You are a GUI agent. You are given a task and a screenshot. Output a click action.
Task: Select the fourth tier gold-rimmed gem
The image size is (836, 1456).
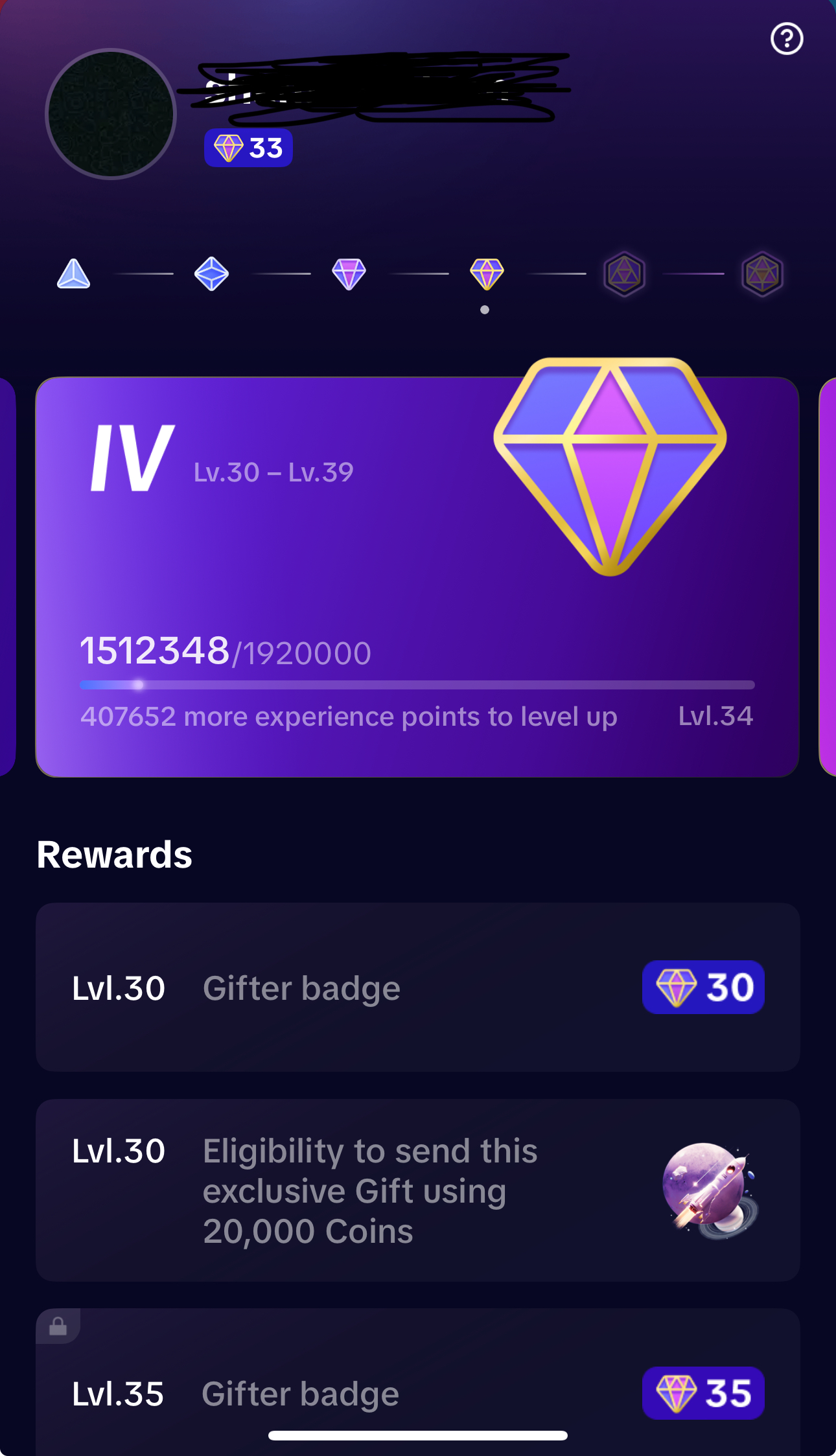487,274
